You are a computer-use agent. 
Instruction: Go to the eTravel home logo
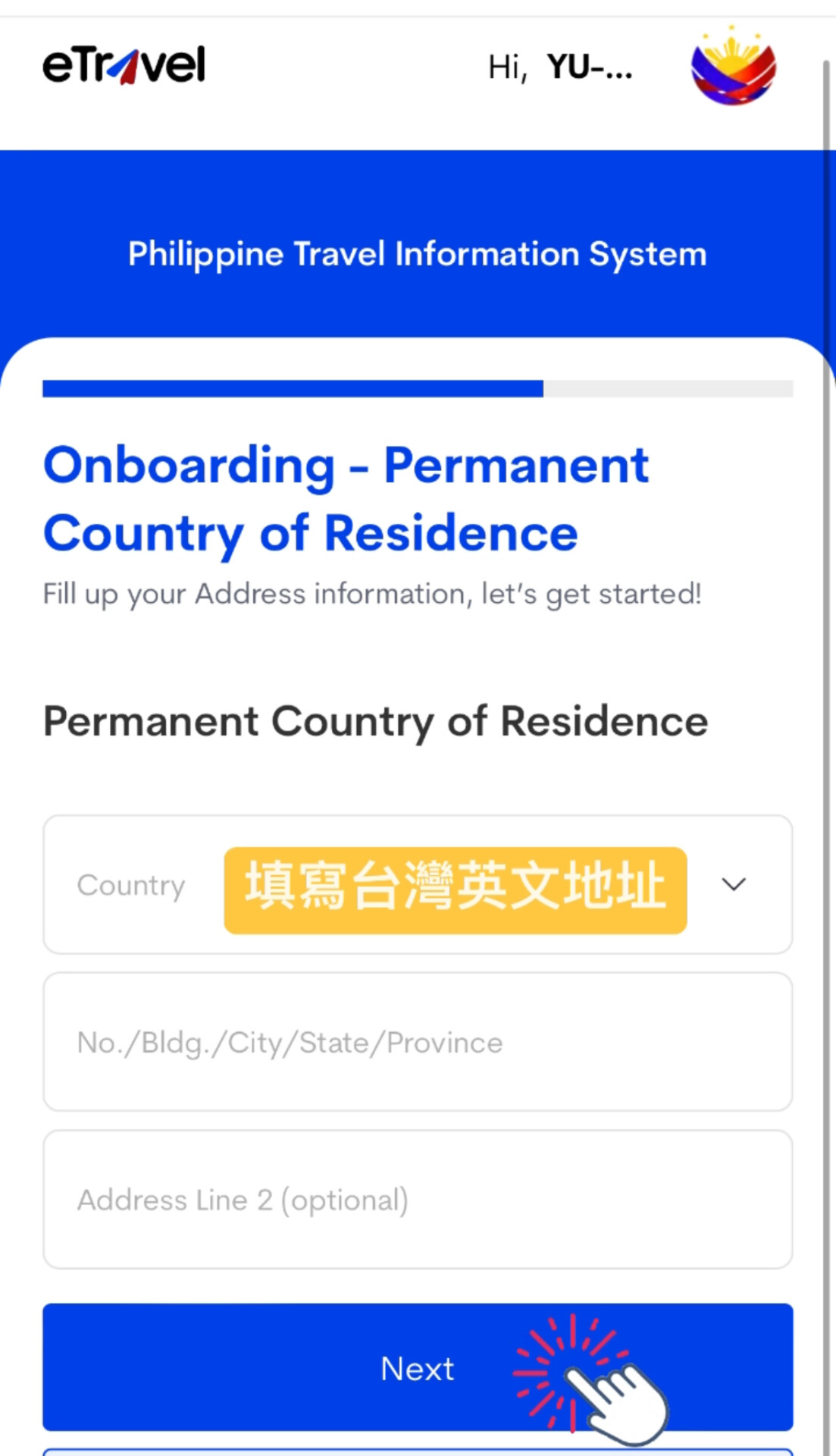(124, 65)
